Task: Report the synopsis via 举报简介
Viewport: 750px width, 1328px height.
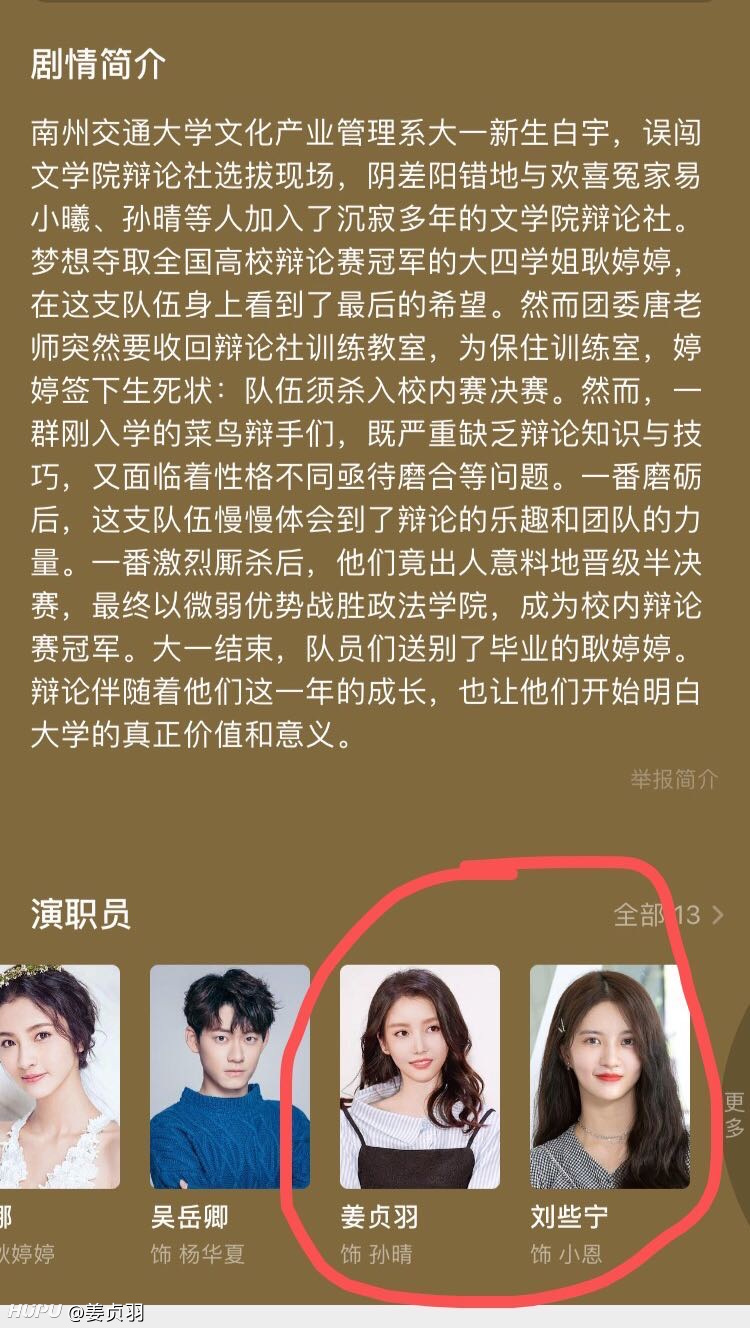Action: (x=674, y=779)
